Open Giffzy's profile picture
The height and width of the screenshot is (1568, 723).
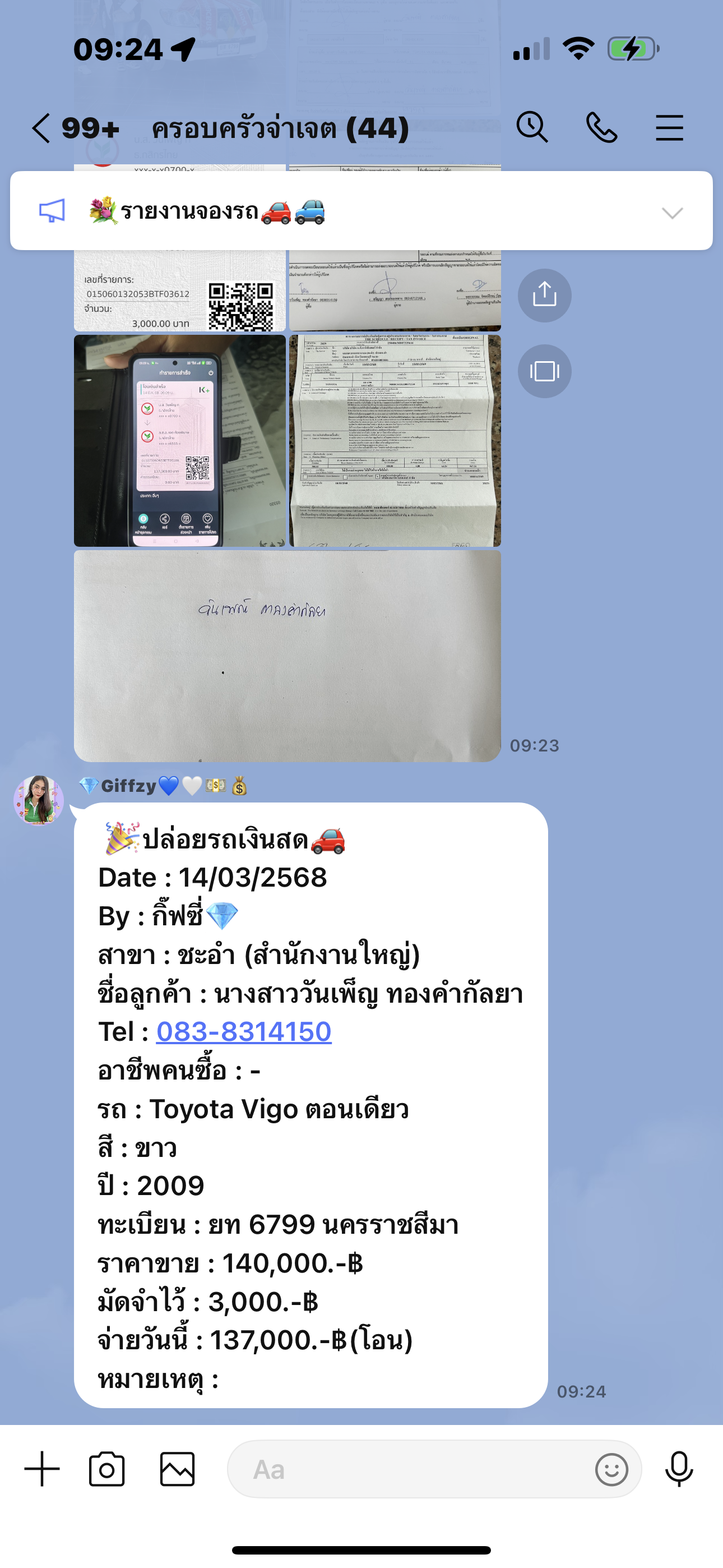[39, 800]
